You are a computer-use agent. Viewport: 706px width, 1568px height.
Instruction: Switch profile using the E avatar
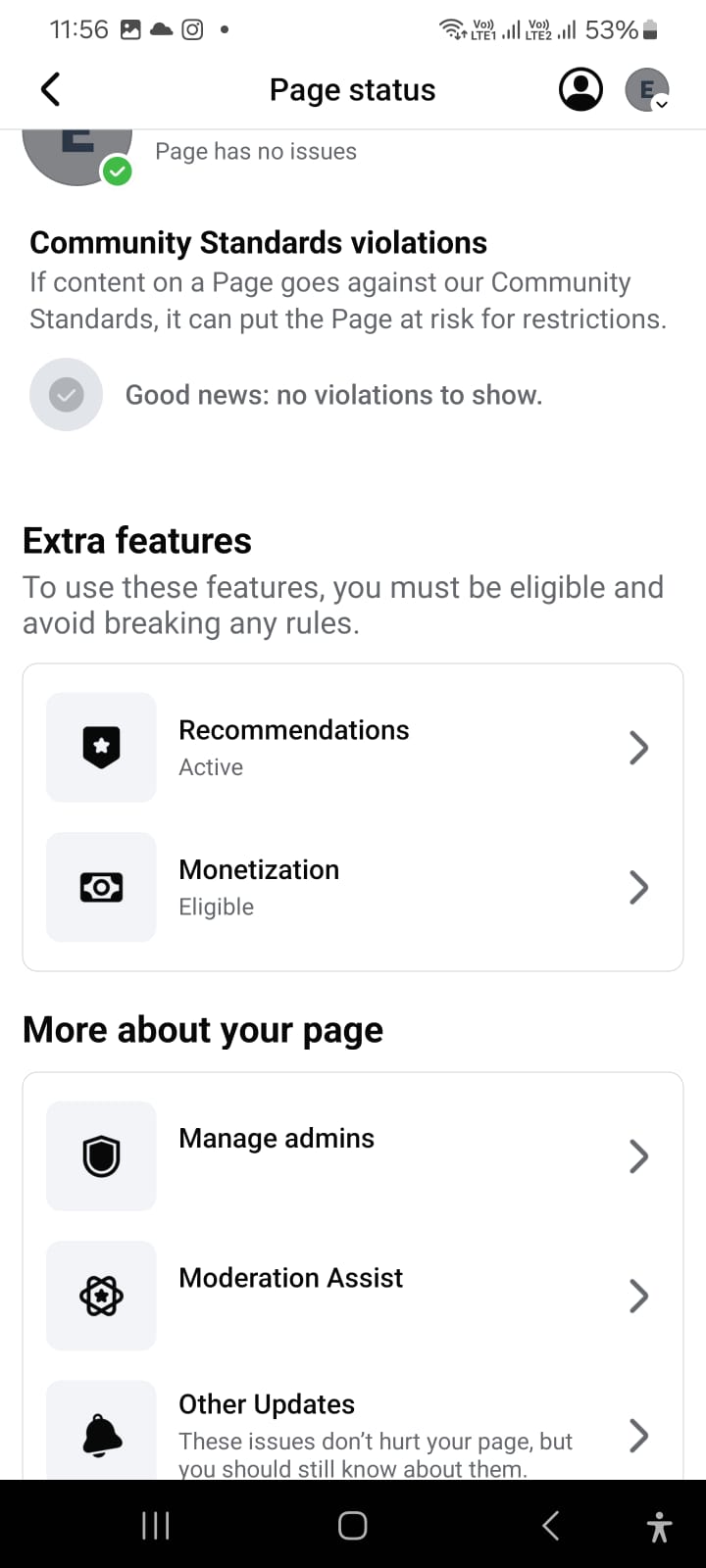(647, 89)
